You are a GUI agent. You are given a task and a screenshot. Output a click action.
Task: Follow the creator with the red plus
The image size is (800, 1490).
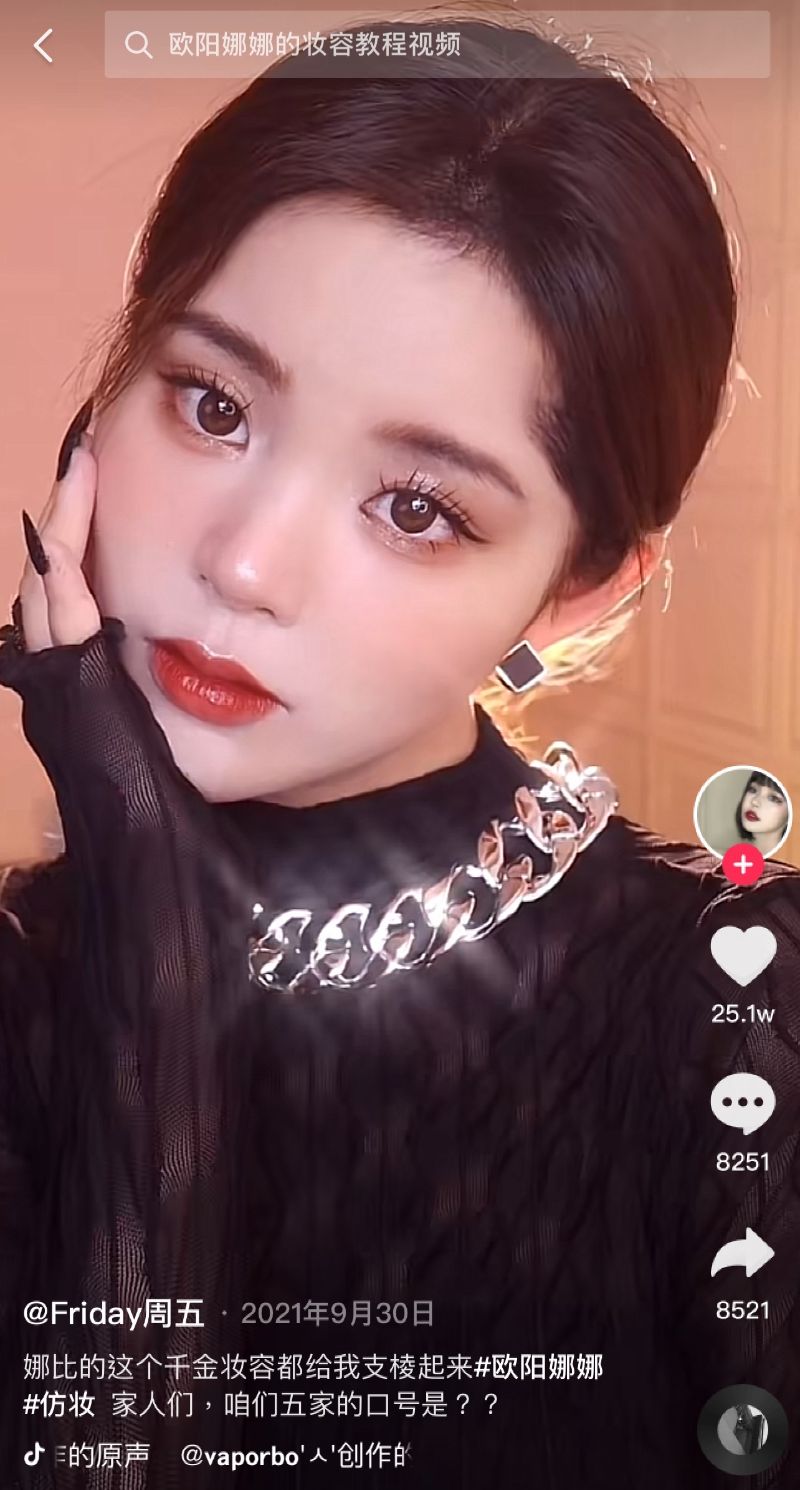click(x=743, y=865)
